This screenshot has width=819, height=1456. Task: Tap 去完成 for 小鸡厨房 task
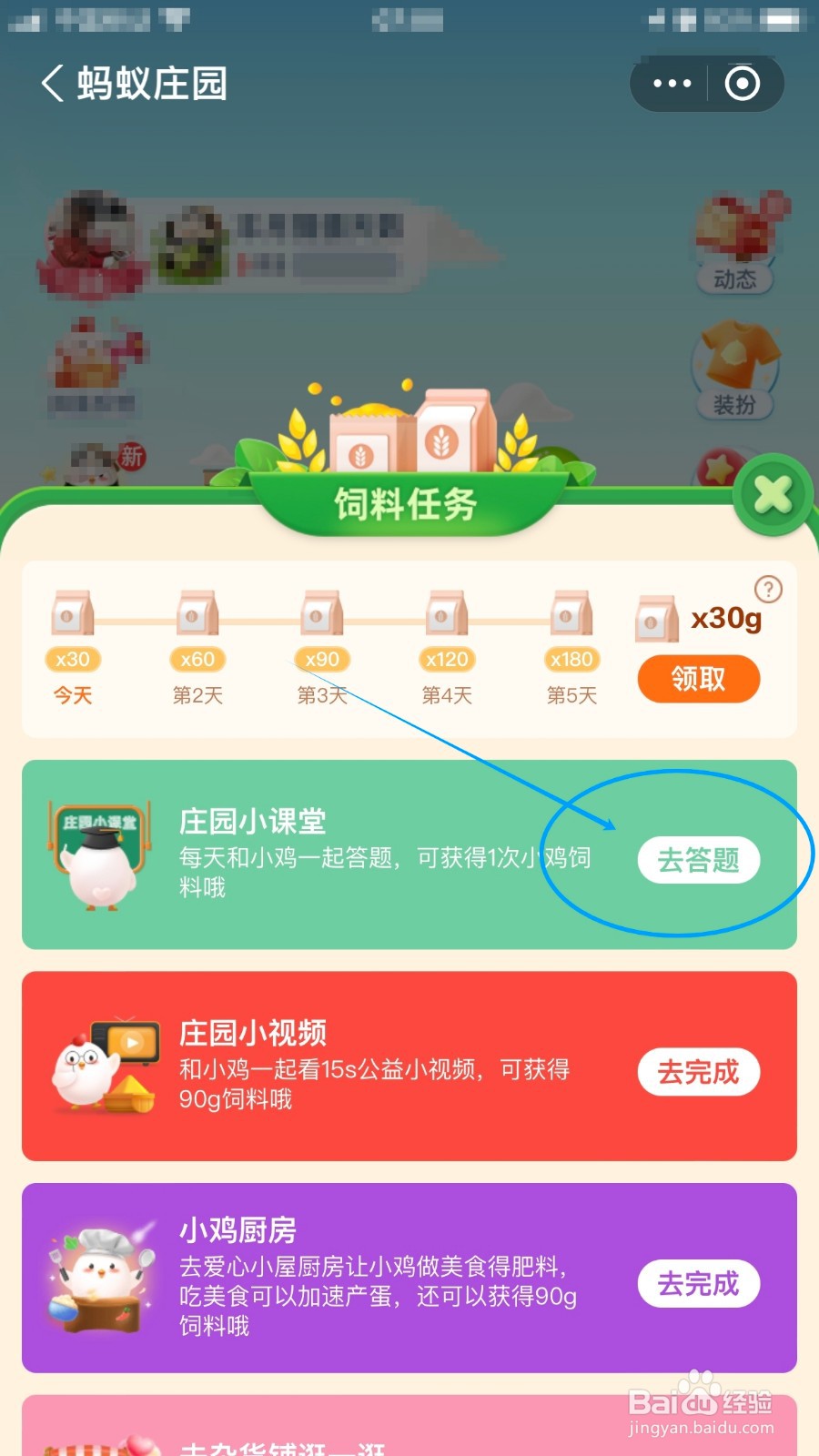[698, 1284]
